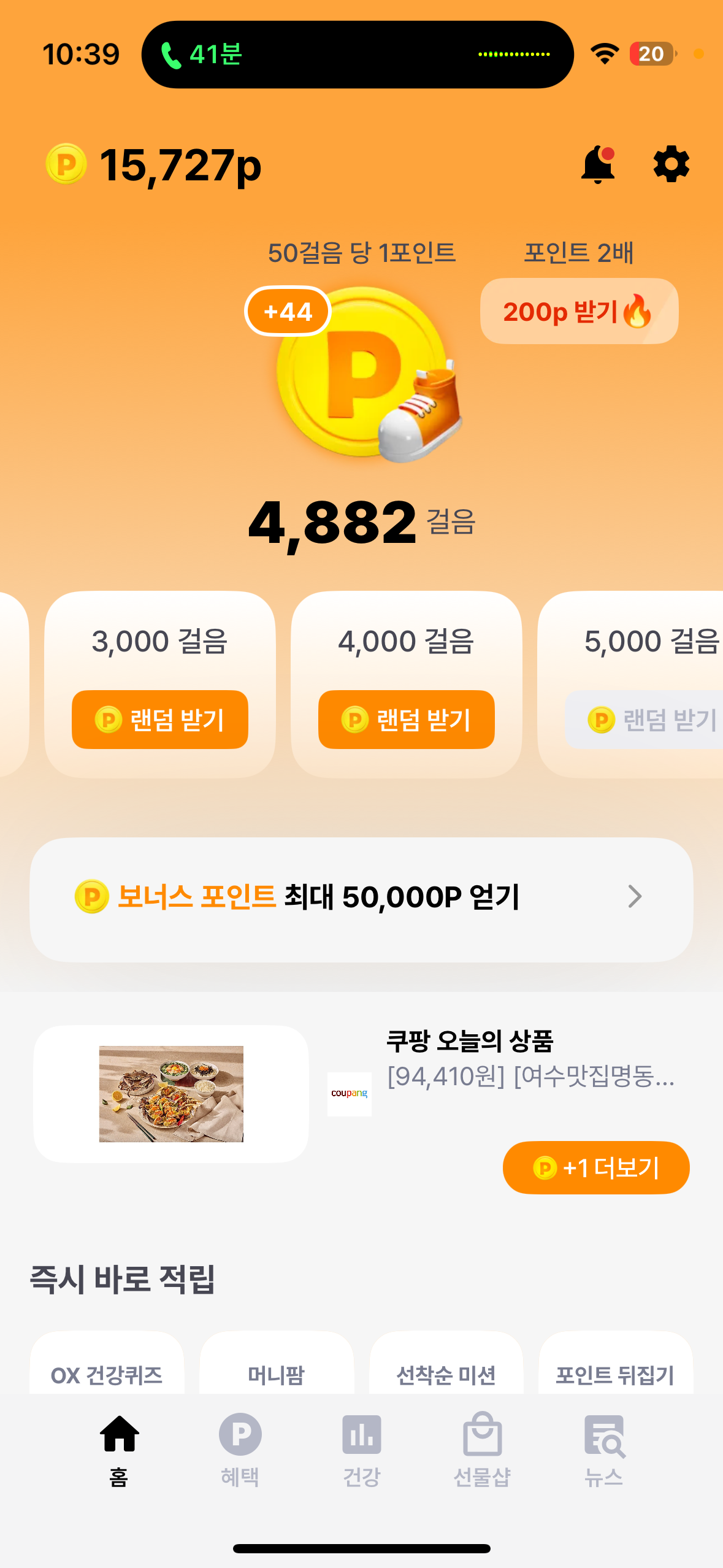Switch to the 뉴스 tab

pos(603,1450)
